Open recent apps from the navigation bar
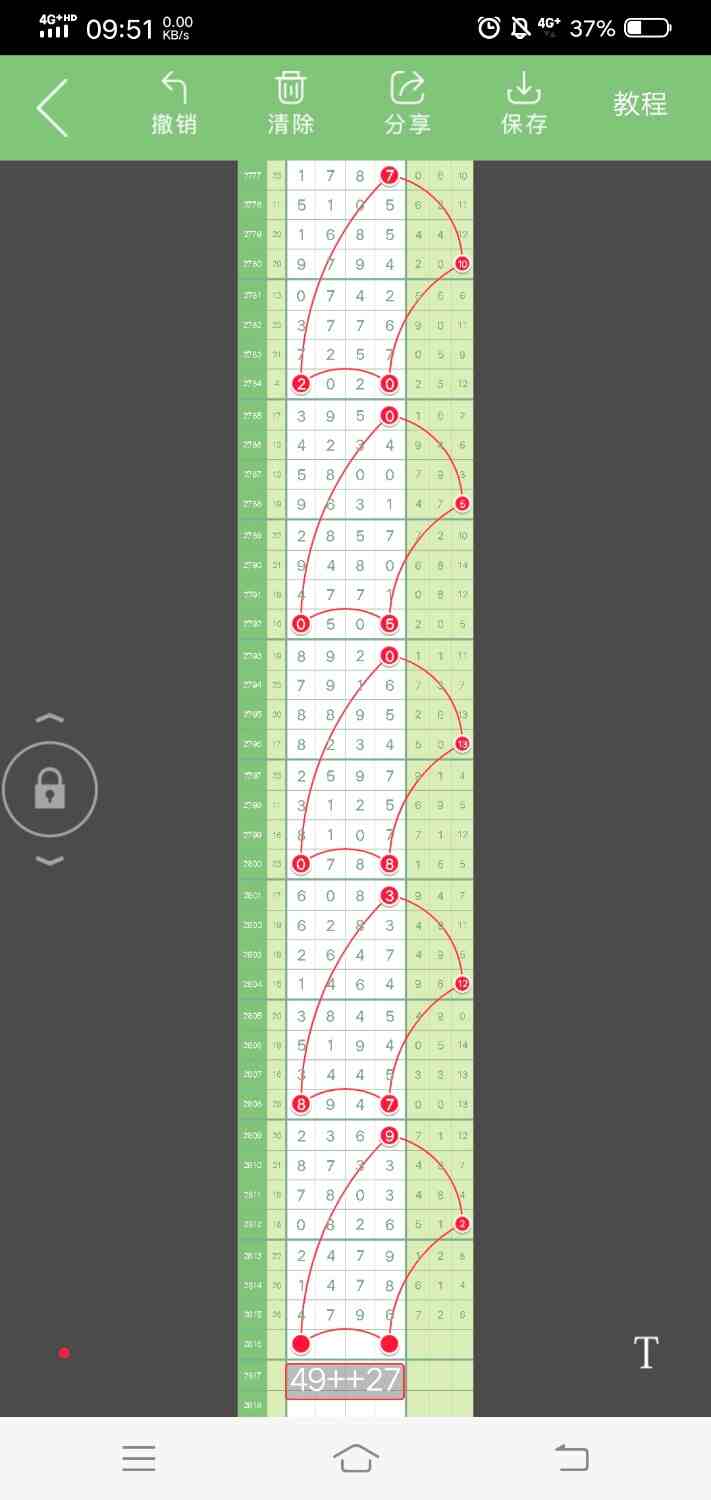 point(139,1458)
